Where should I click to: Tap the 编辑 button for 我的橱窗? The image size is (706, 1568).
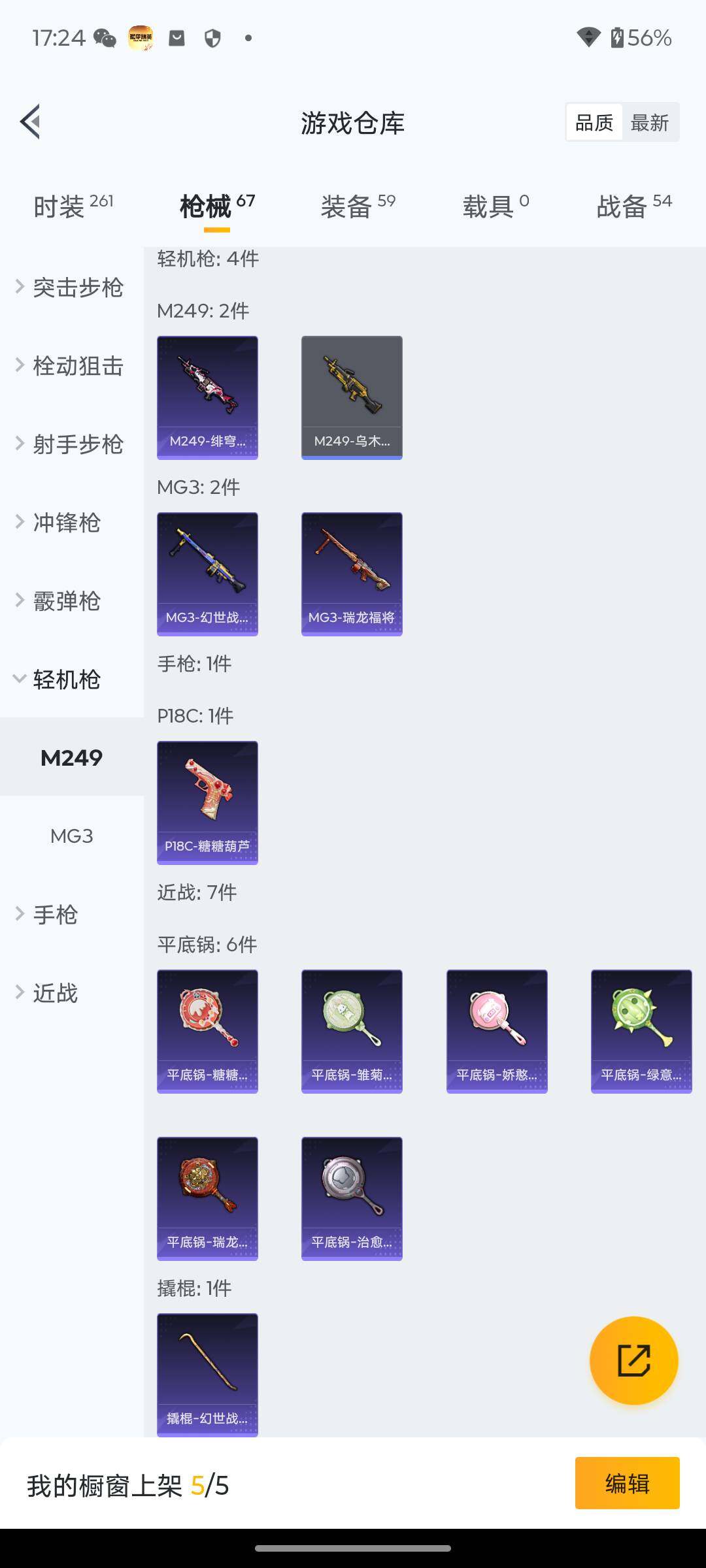click(x=627, y=1483)
